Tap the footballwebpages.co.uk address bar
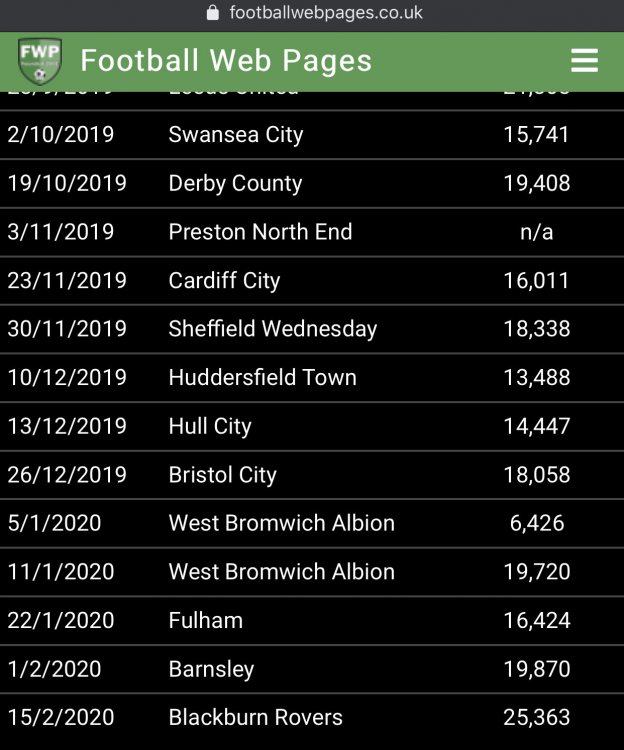Viewport: 624px width, 750px height. [x=314, y=13]
